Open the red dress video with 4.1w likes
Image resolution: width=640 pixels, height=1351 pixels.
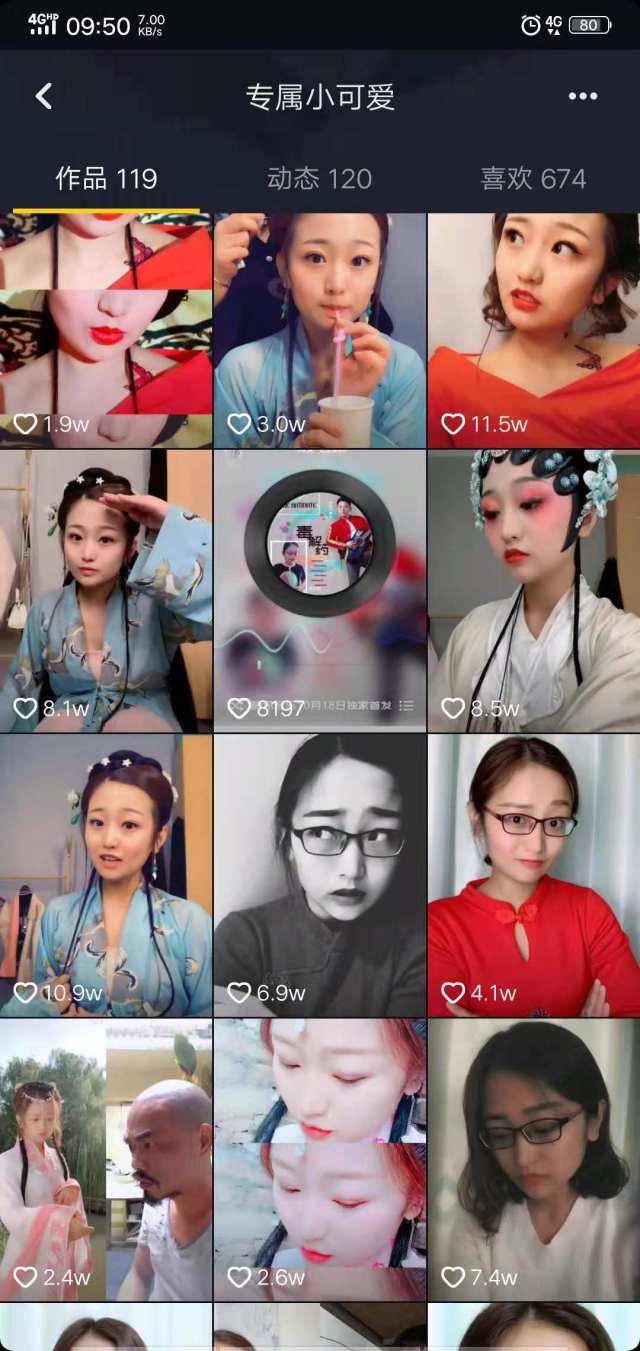click(534, 876)
